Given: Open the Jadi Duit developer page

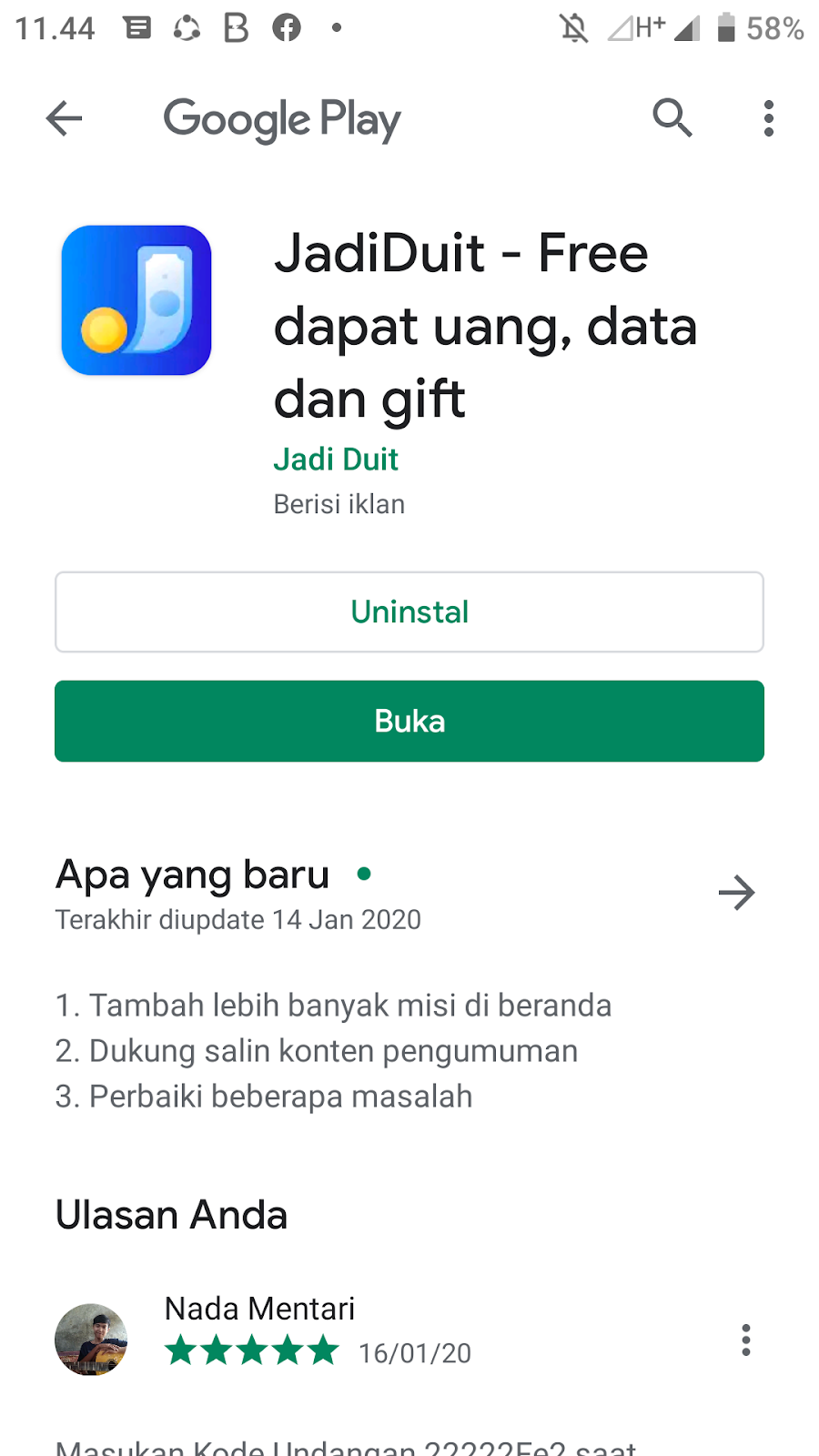Looking at the screenshot, I should [x=336, y=460].
